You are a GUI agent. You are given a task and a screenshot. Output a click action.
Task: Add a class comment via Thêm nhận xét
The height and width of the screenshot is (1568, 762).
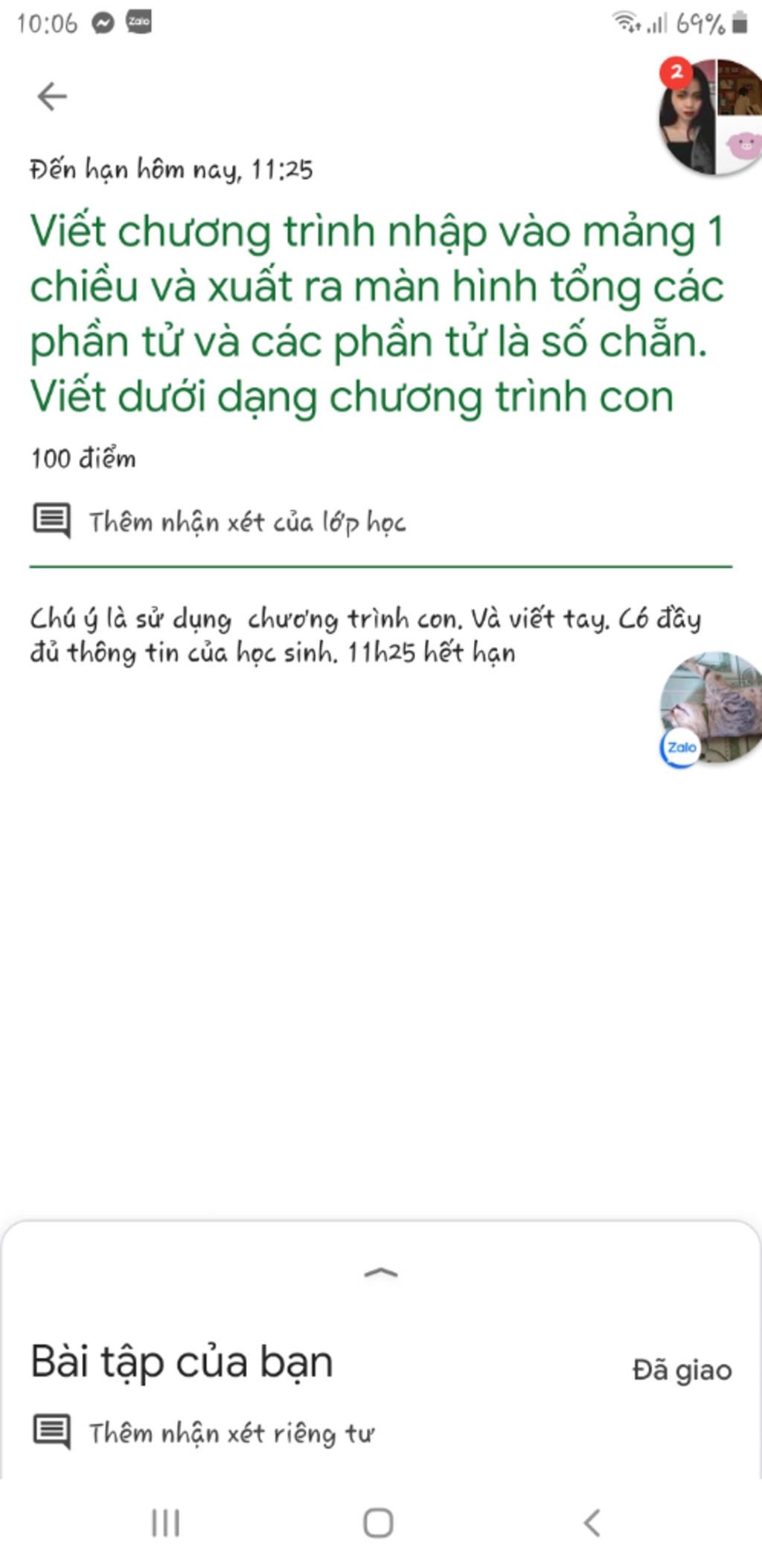pos(247,521)
